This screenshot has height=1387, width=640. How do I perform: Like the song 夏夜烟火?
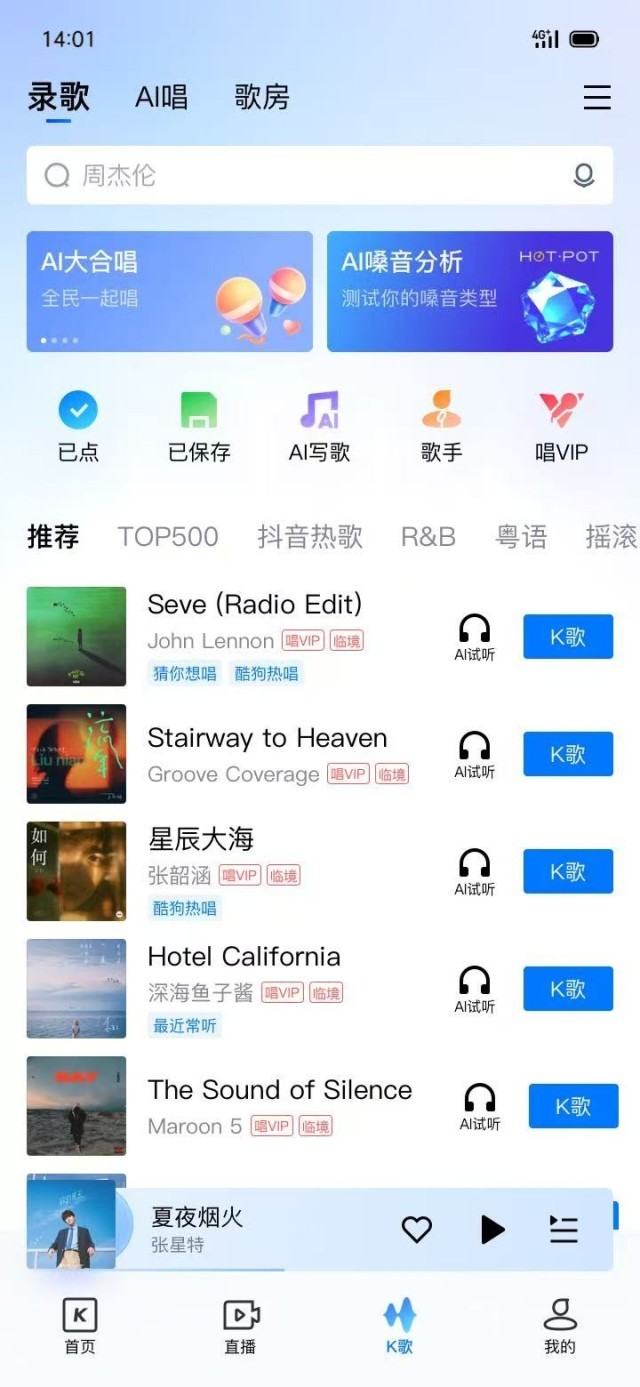417,1229
